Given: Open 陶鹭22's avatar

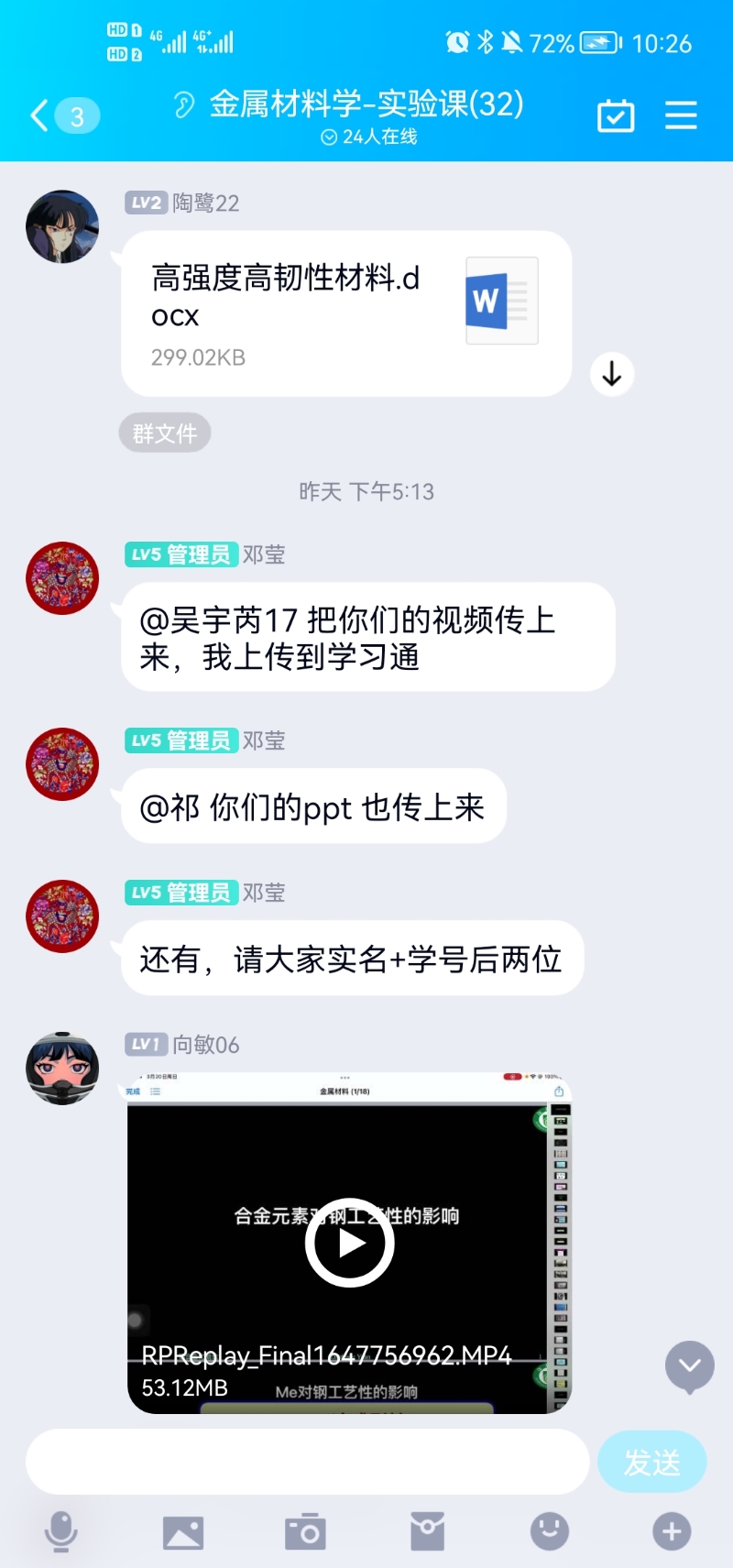Looking at the screenshot, I should pos(61,225).
